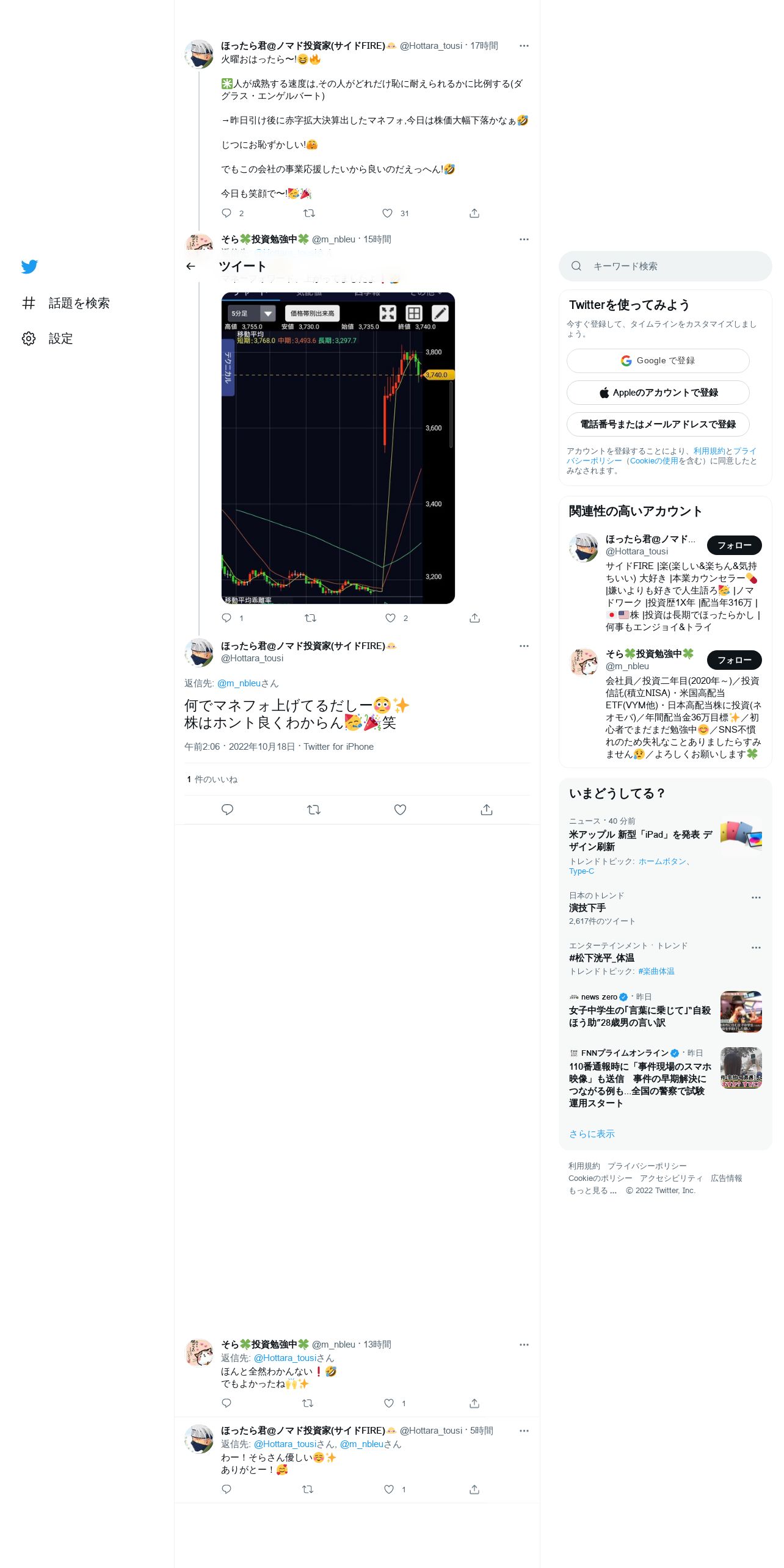
Task: Share the main tweet using its share icon
Action: click(x=487, y=810)
